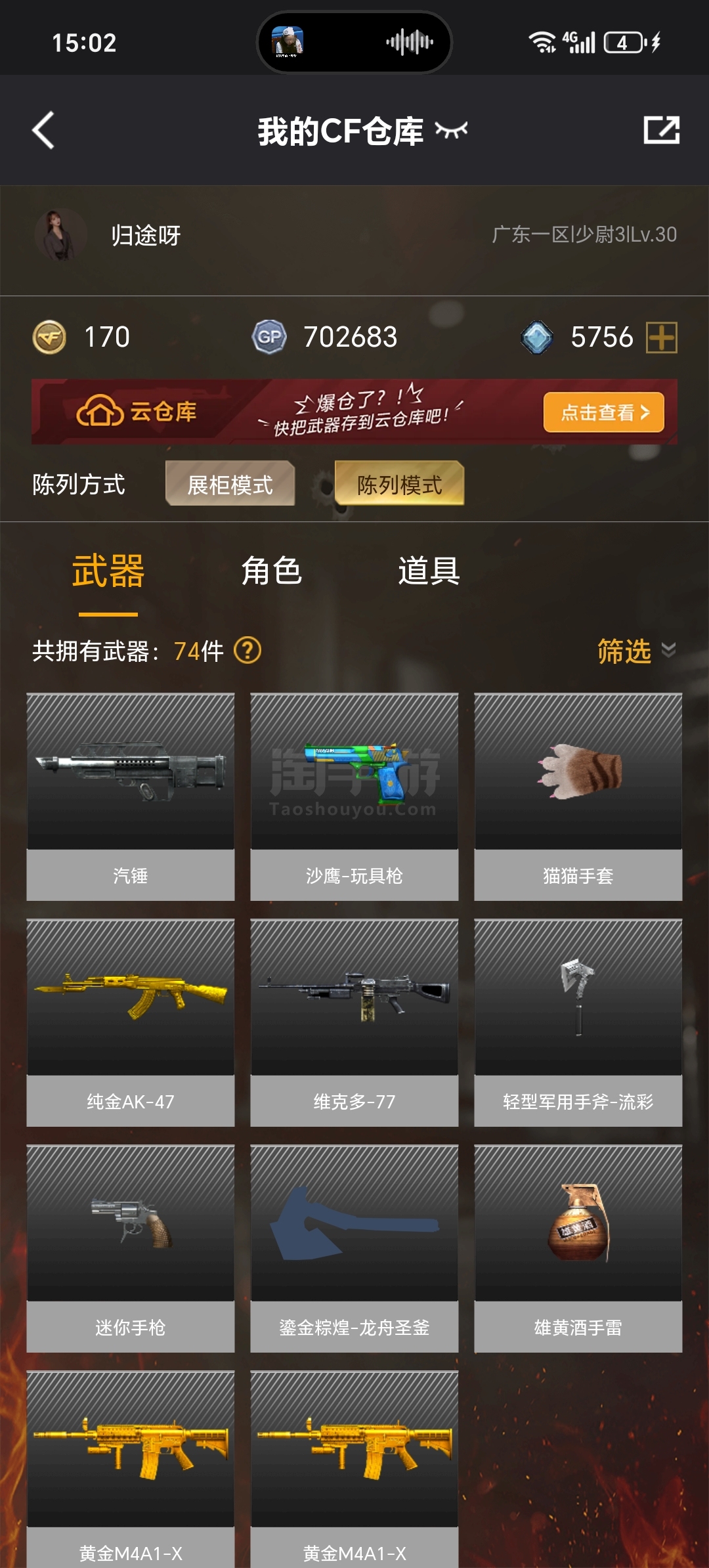Open the 武器 tab

[108, 571]
